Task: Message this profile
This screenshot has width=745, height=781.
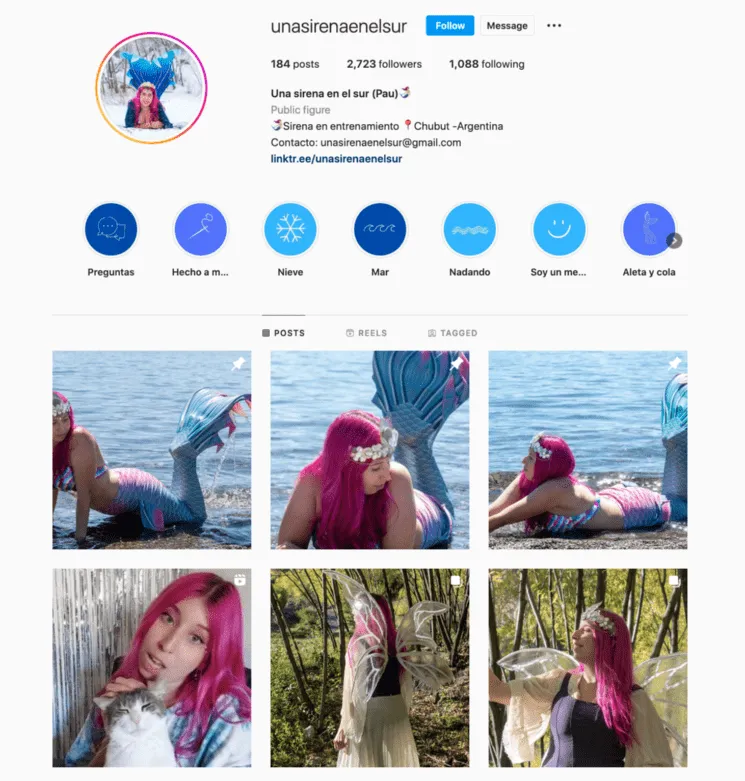Action: pos(507,26)
